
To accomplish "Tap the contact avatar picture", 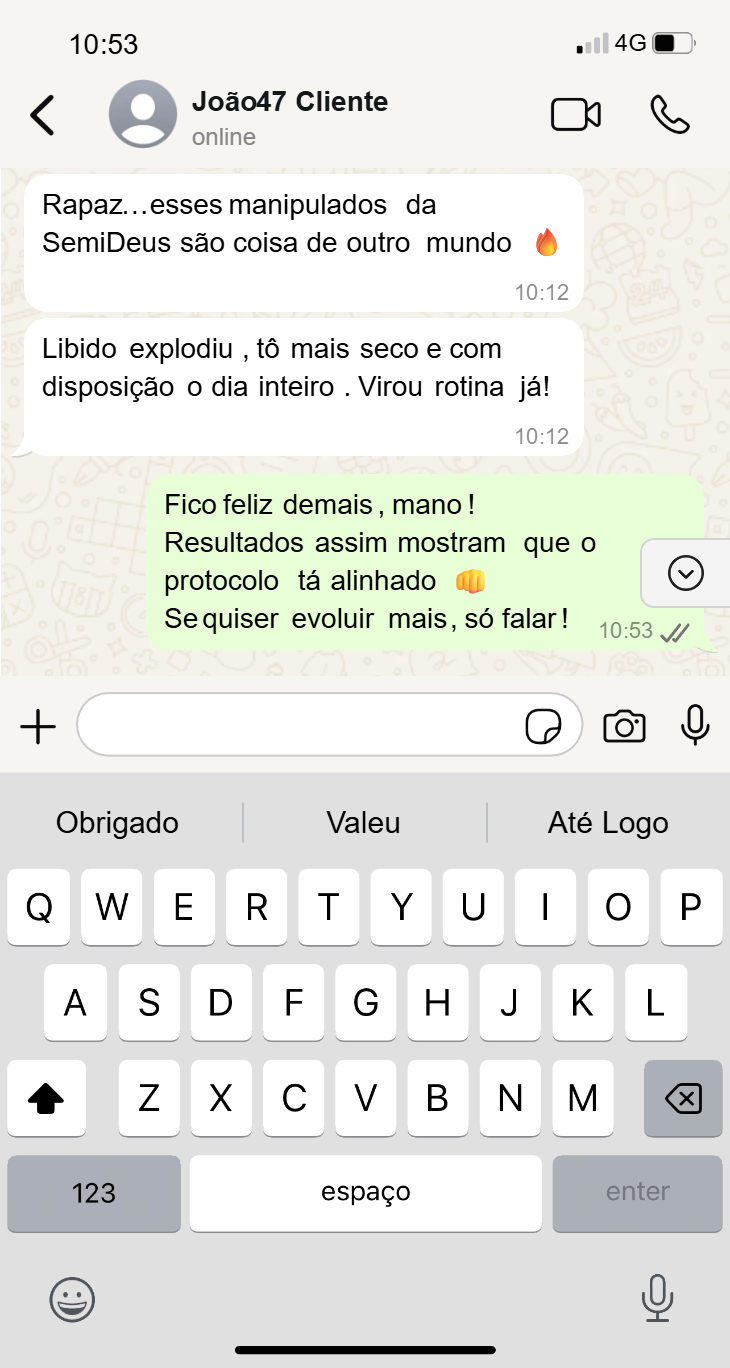I will click(143, 114).
